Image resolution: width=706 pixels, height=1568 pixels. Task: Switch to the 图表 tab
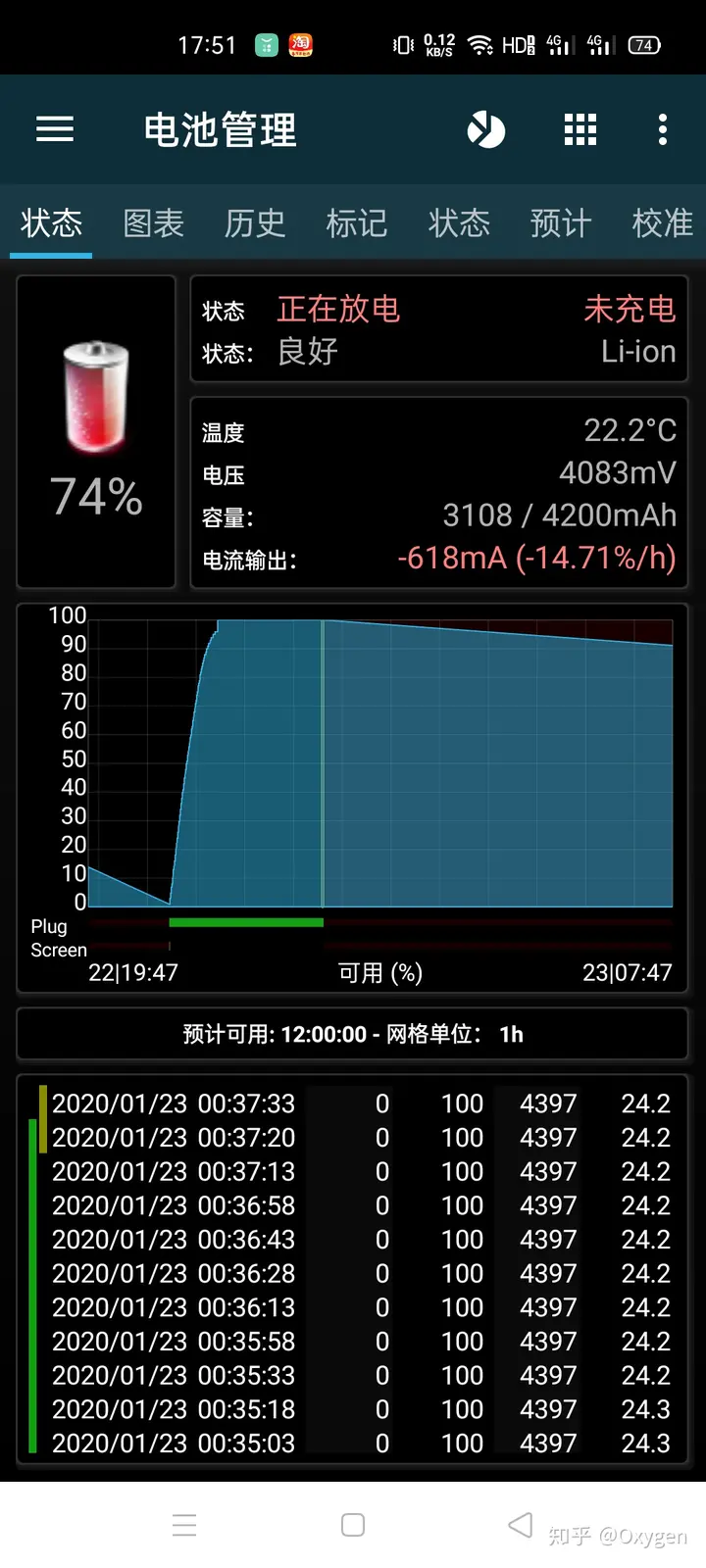coord(154,223)
